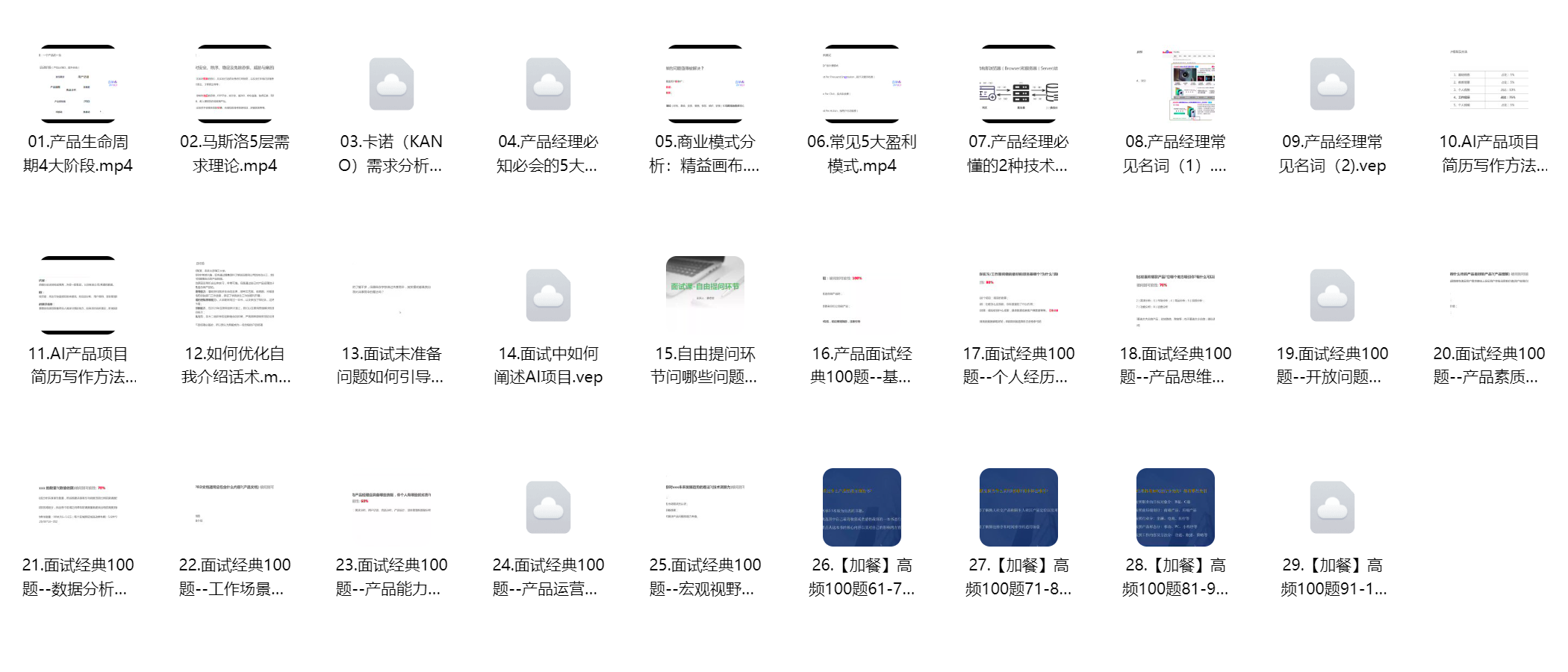Open file 01.产品生命周期4大阶段.mp4
The width and height of the screenshot is (1568, 672).
[78, 84]
